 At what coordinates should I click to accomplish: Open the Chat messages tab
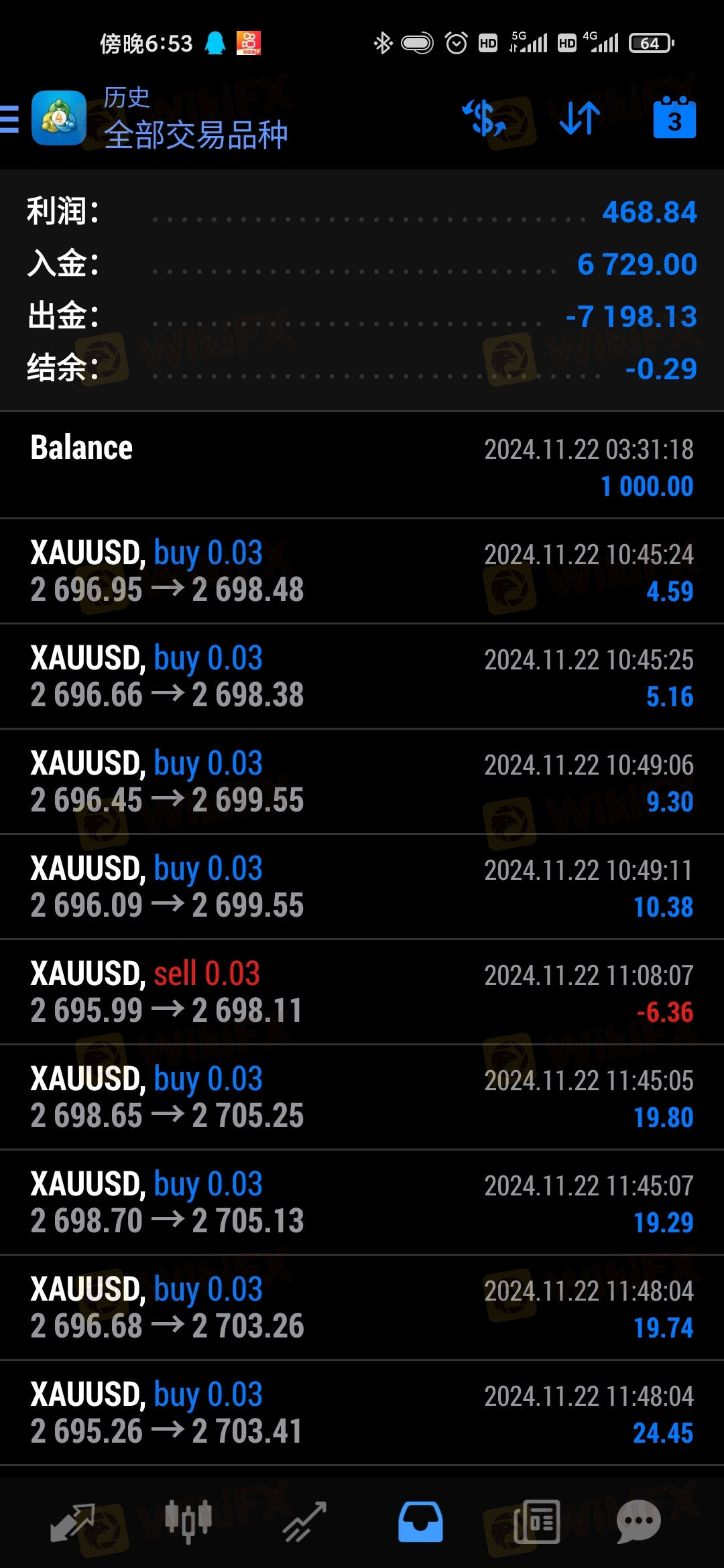point(639,1521)
